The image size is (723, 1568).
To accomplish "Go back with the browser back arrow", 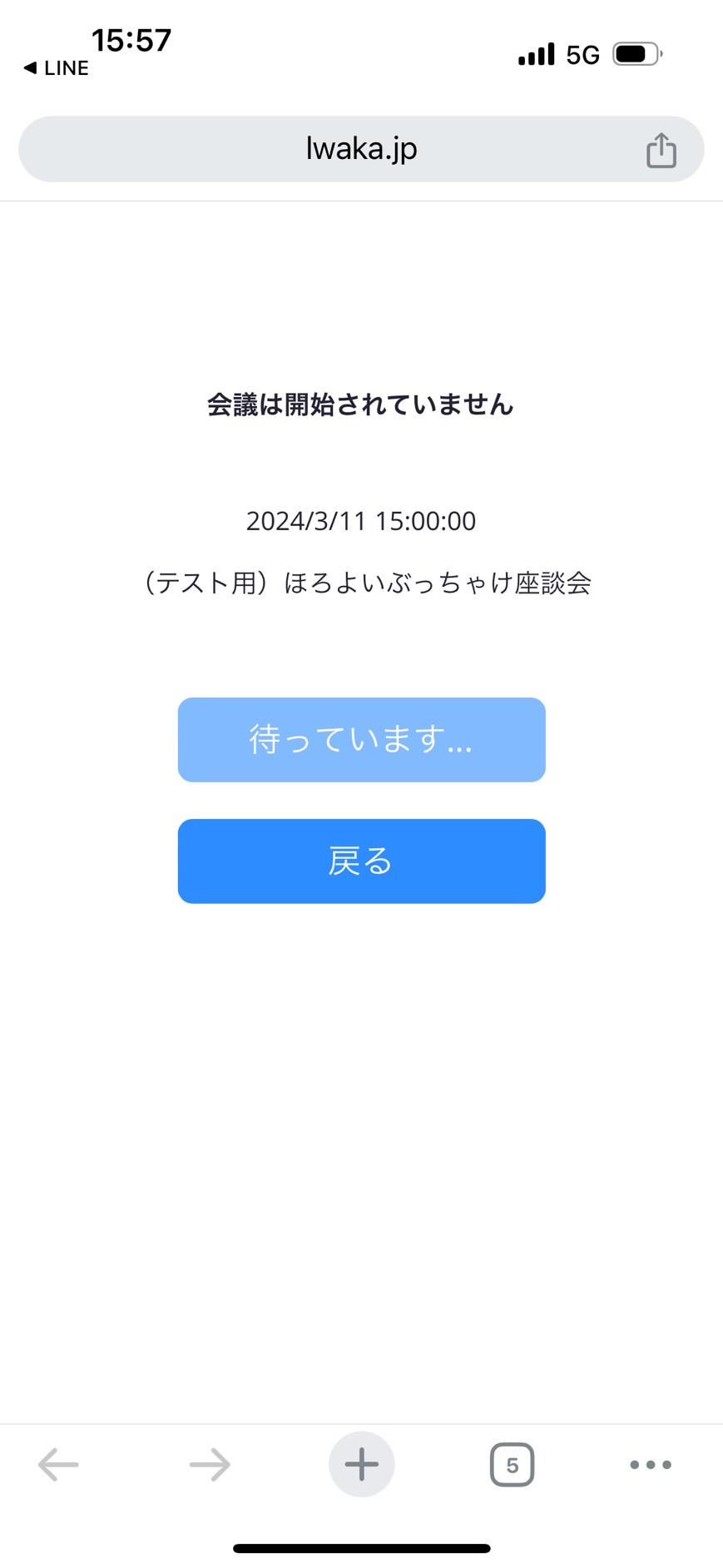I will 58,1464.
